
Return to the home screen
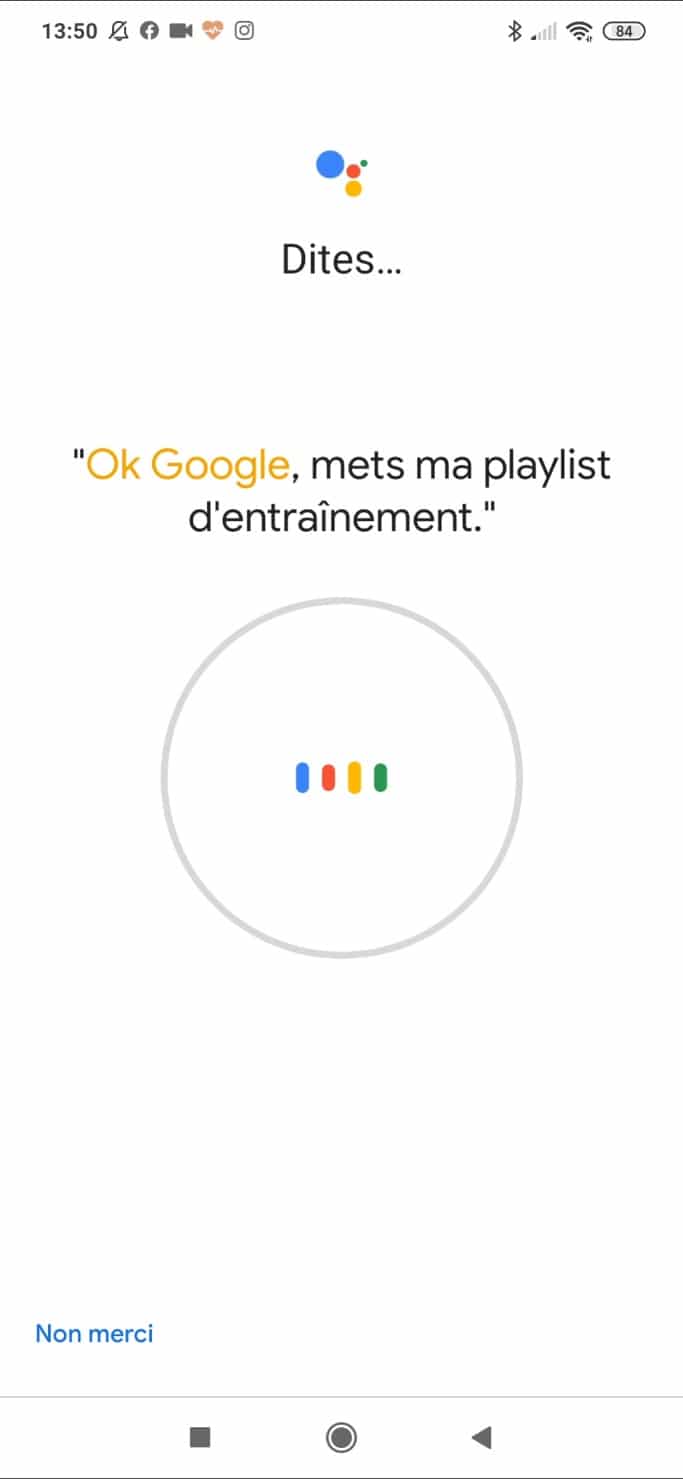[x=341, y=1438]
